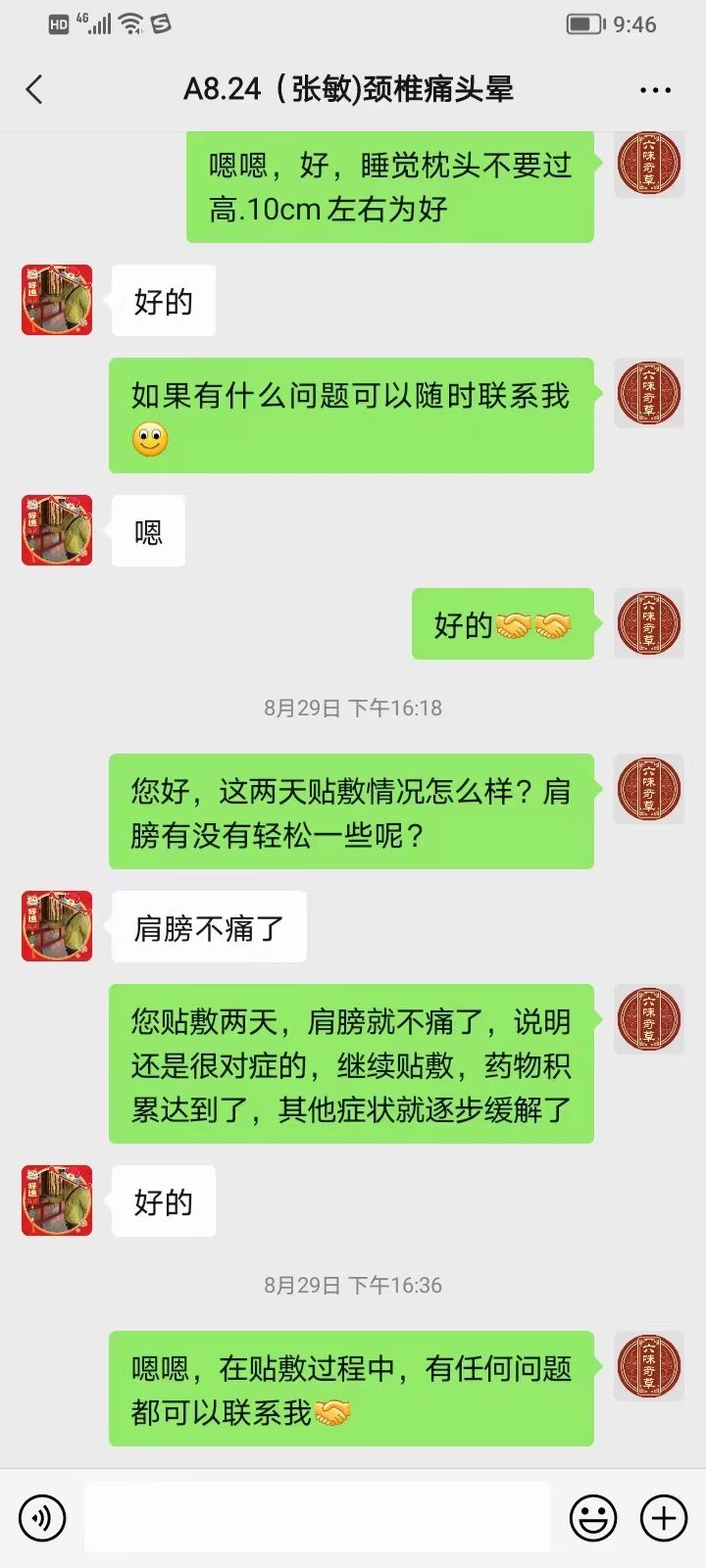Go back from the chat screen

point(34,90)
